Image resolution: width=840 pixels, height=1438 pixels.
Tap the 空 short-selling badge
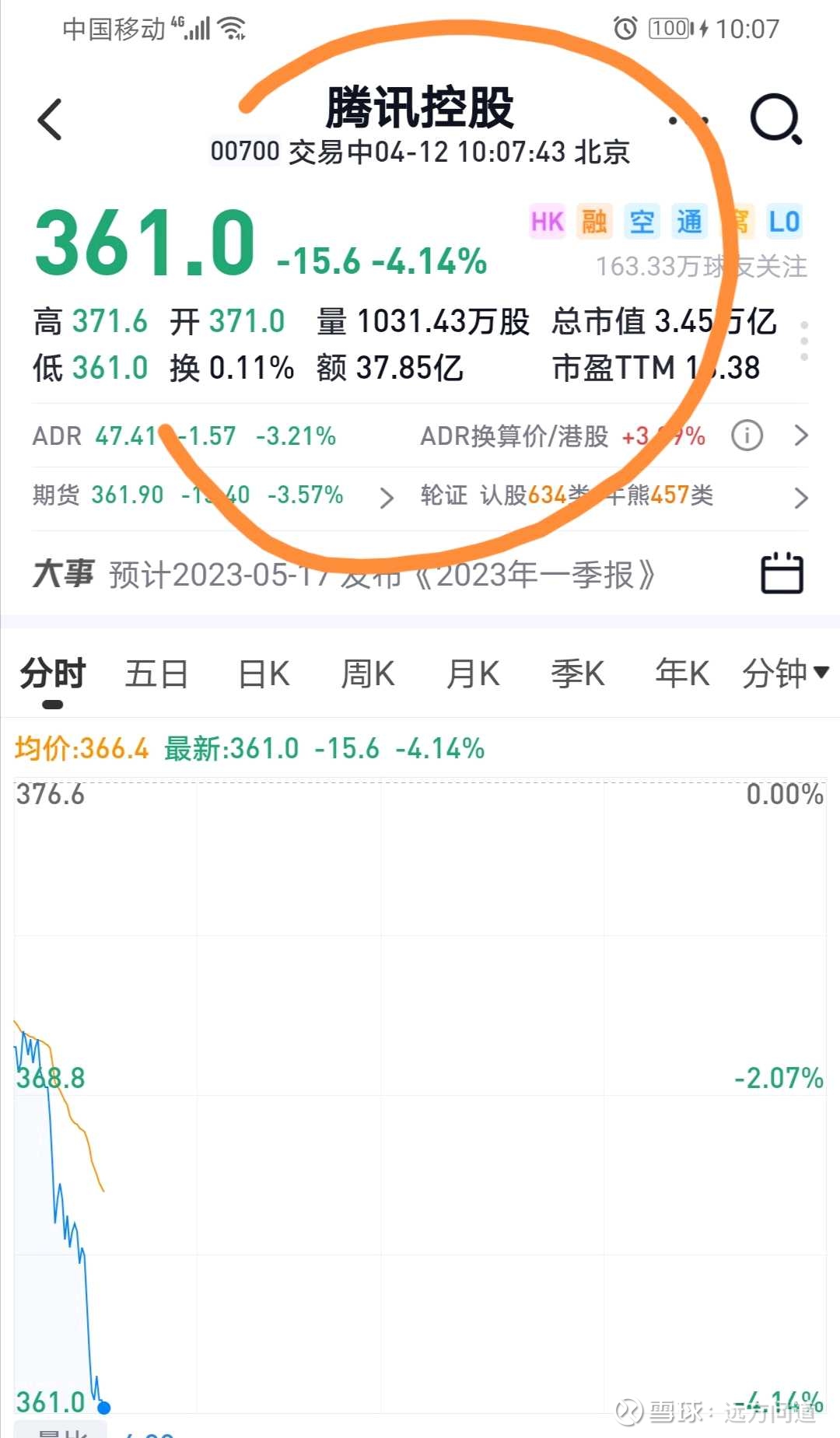641,222
